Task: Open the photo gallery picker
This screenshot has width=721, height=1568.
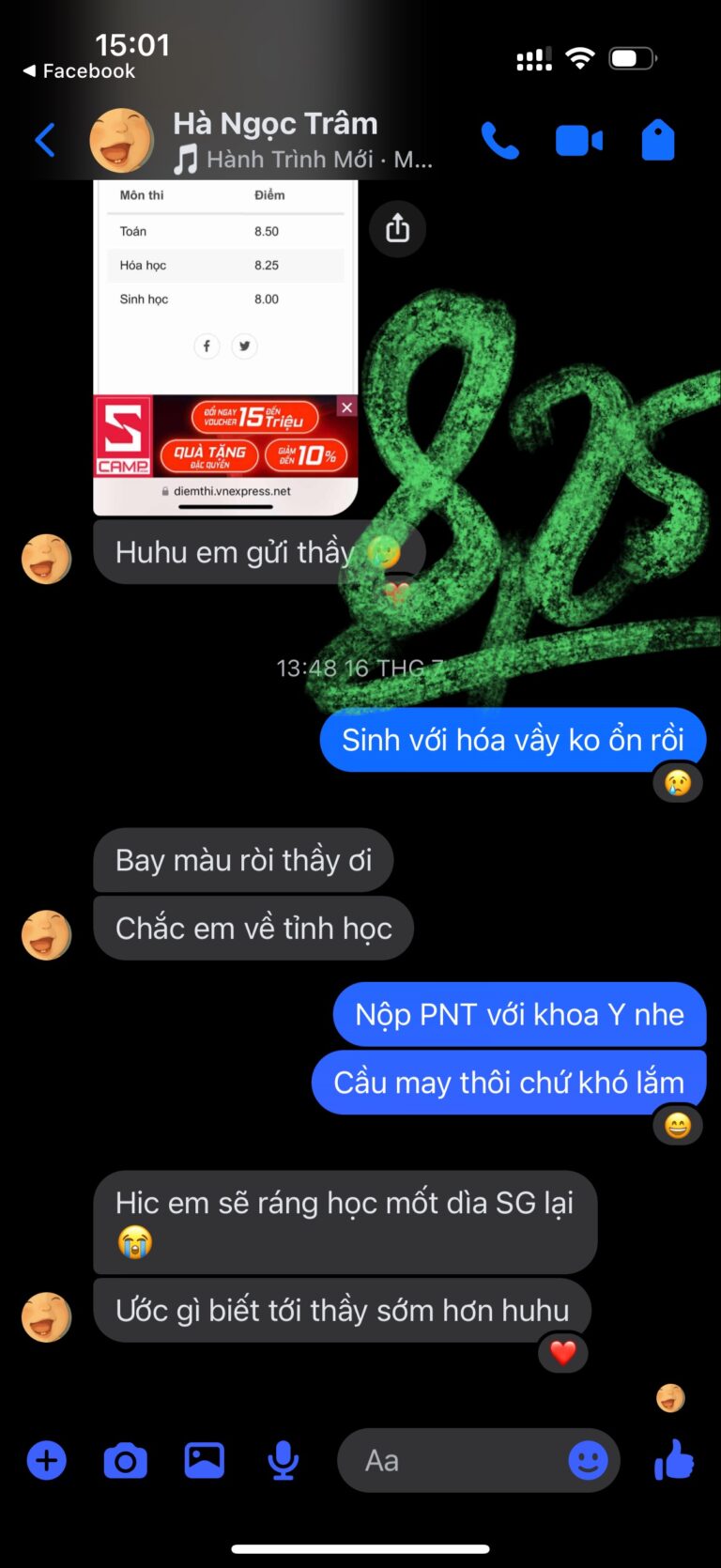Action: [x=204, y=1461]
